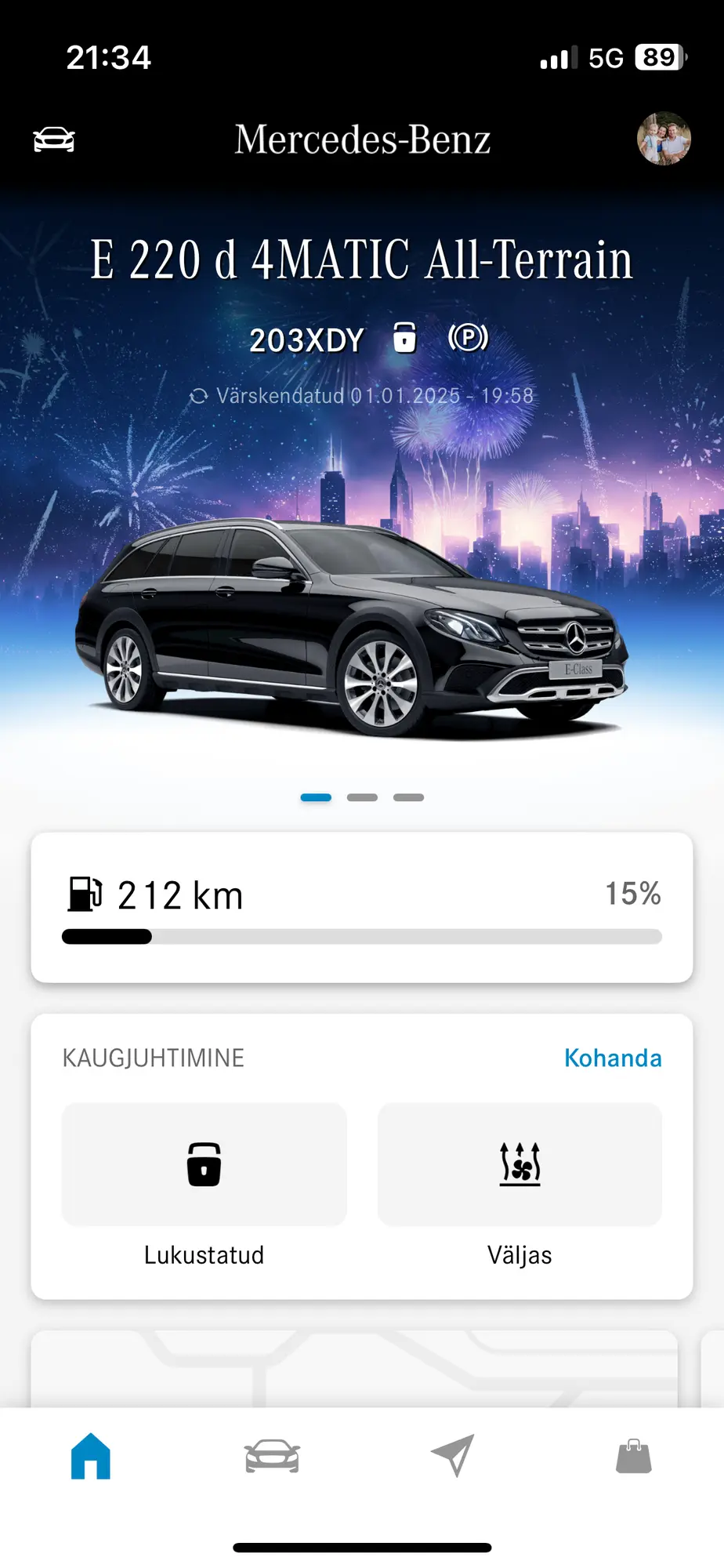This screenshot has width=724, height=1568.
Task: Refresh vehicle status next to Värskendatud
Action: point(199,396)
